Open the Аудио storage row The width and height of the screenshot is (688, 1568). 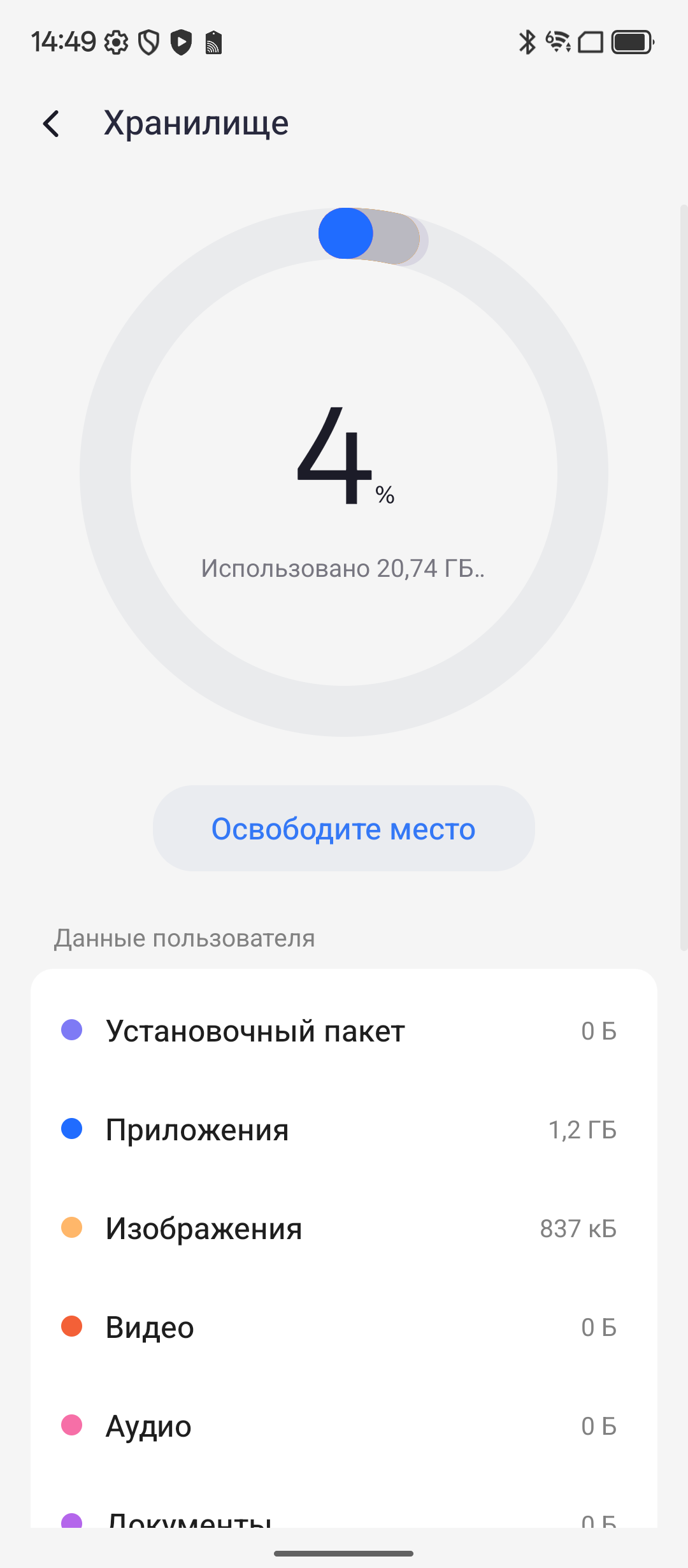click(344, 1426)
